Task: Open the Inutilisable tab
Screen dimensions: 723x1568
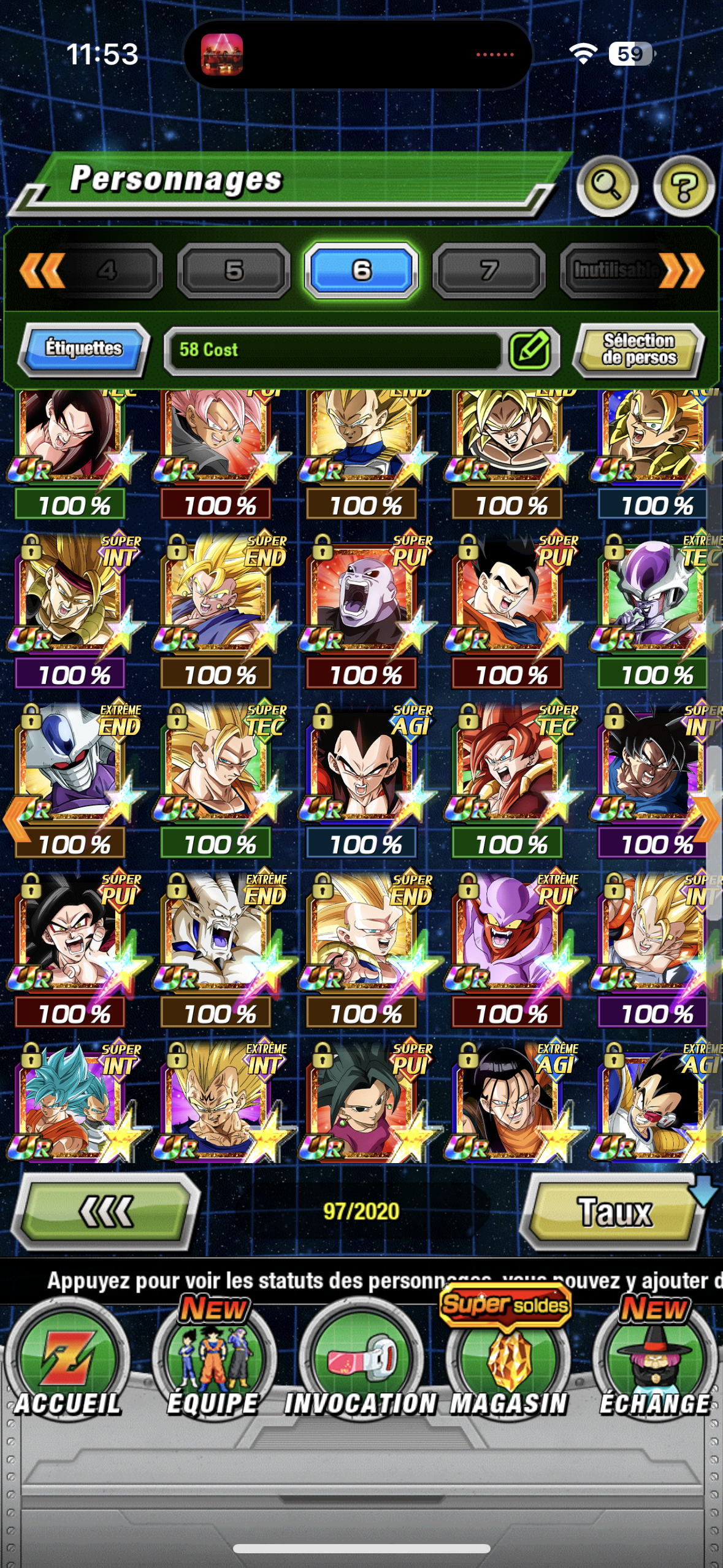Action: point(616,271)
